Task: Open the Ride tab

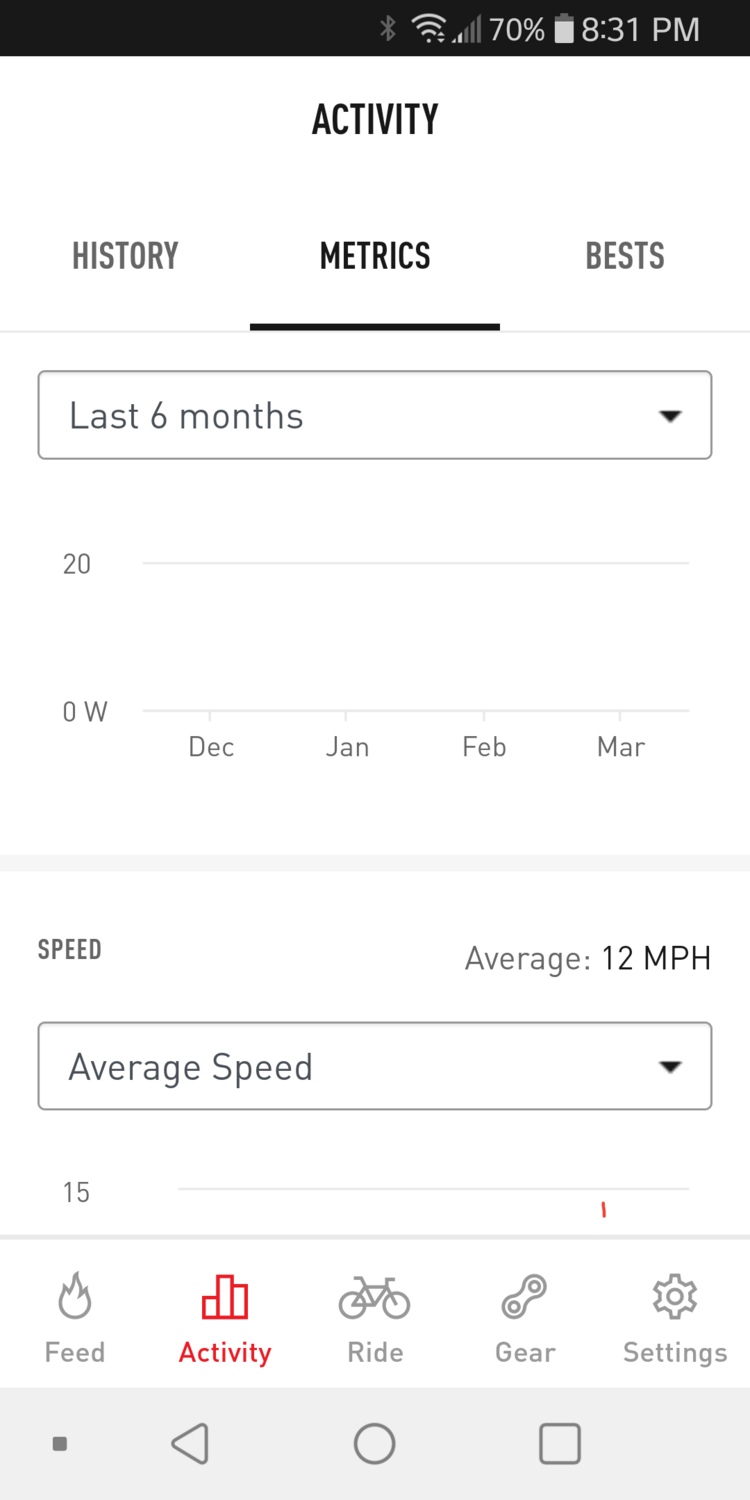Action: [x=375, y=1318]
